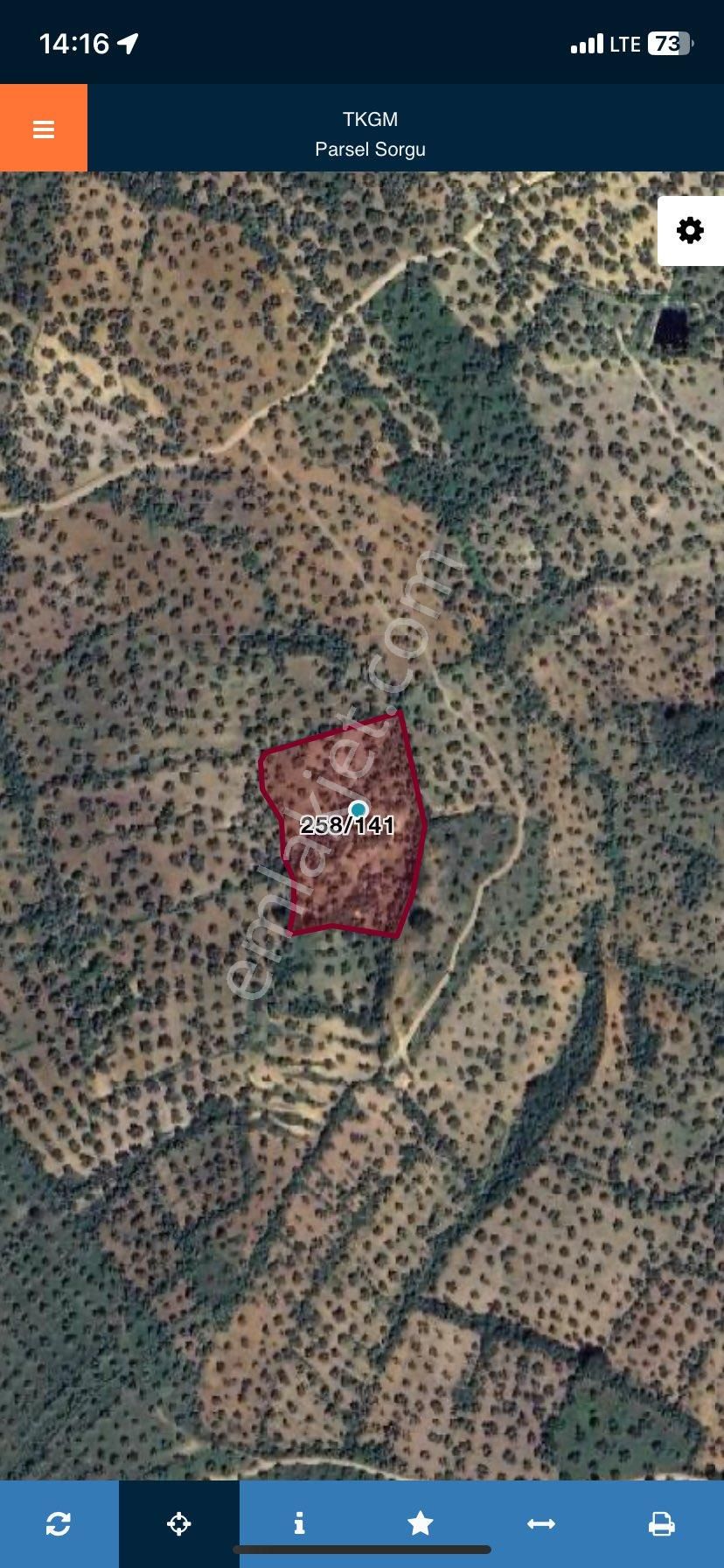Screen dimensions: 724x1568
Task: Open the hamburger menu
Action: pyautogui.click(x=44, y=129)
